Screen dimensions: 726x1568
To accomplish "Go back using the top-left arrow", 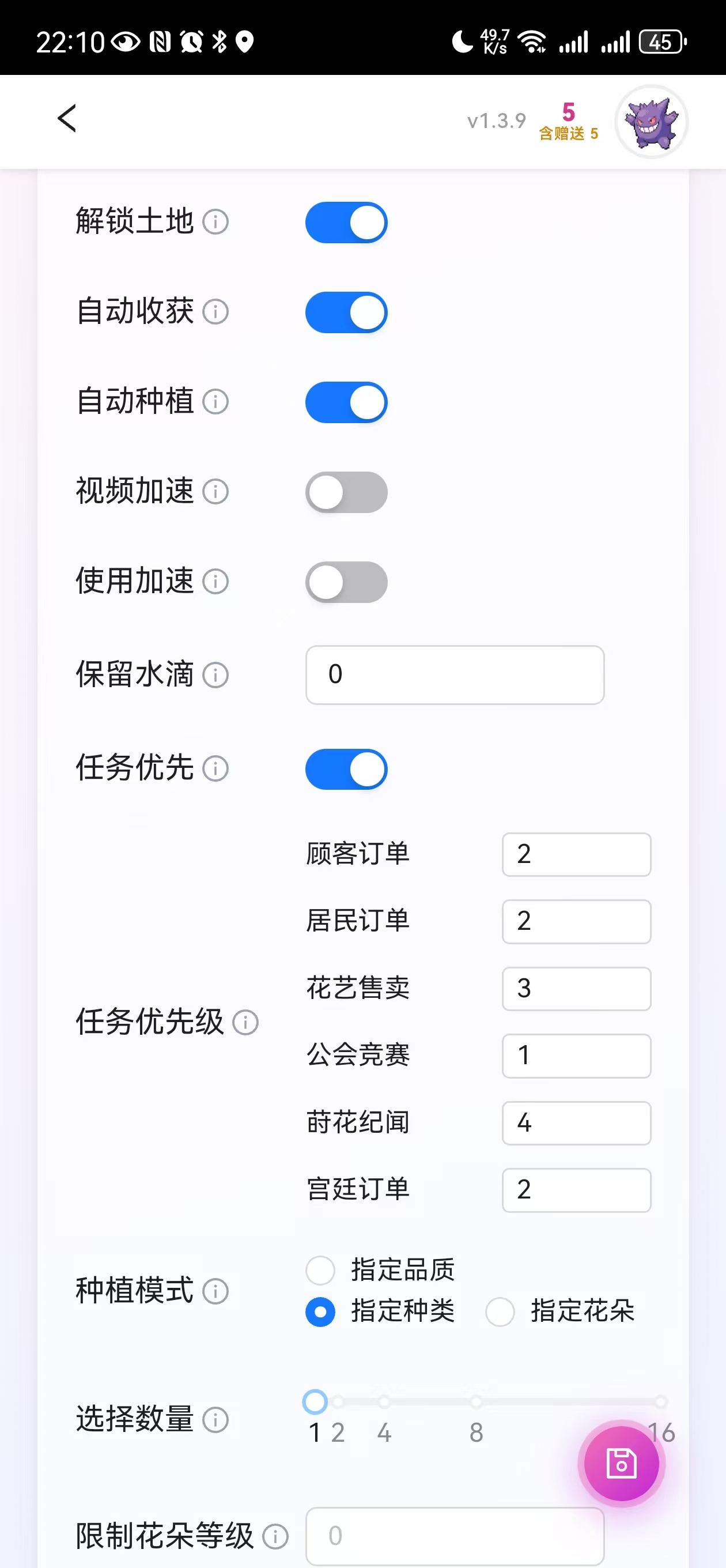I will pyautogui.click(x=67, y=118).
